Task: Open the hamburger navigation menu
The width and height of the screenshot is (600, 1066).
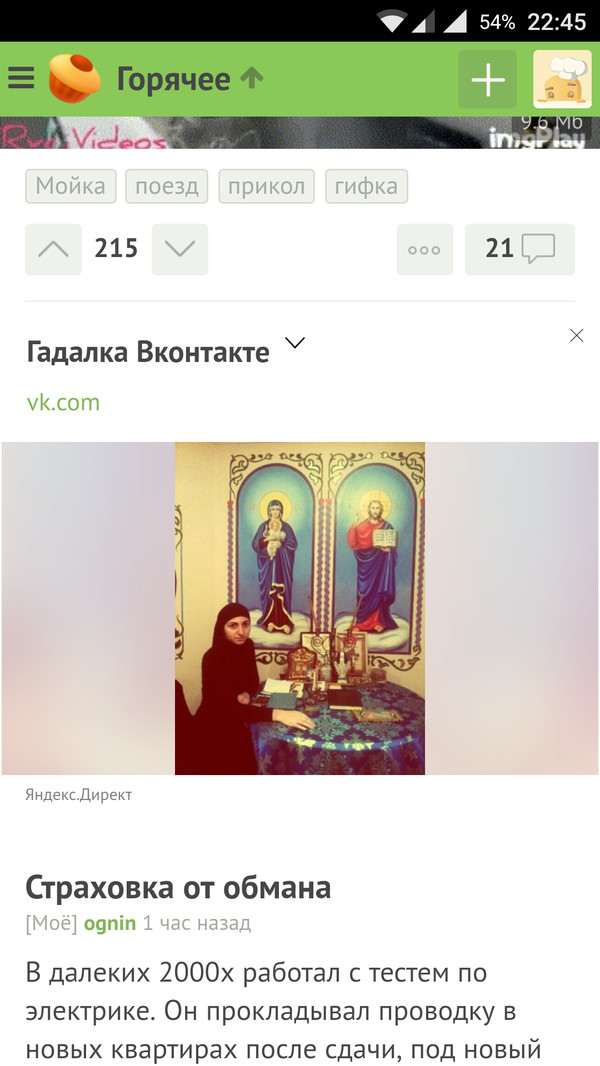Action: (x=21, y=79)
